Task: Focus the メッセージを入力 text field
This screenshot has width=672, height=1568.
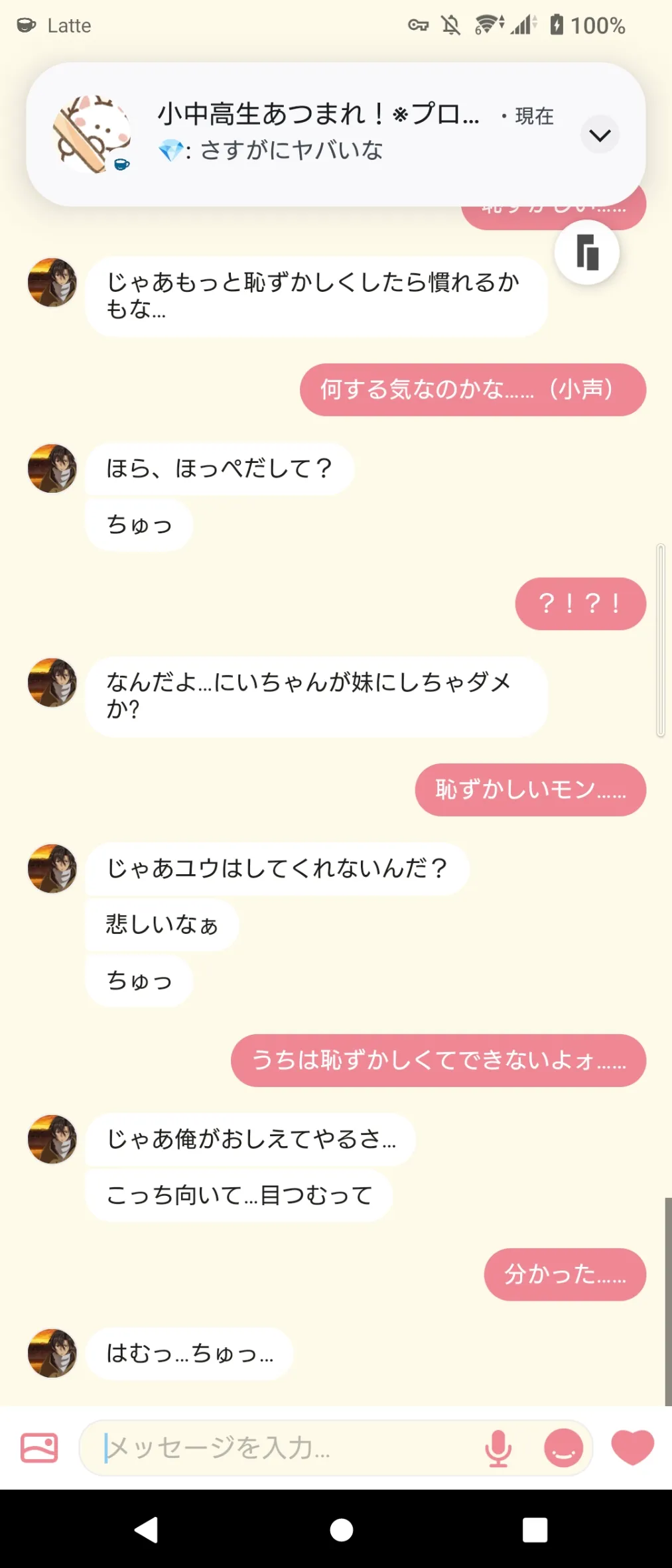Action: point(285,1447)
